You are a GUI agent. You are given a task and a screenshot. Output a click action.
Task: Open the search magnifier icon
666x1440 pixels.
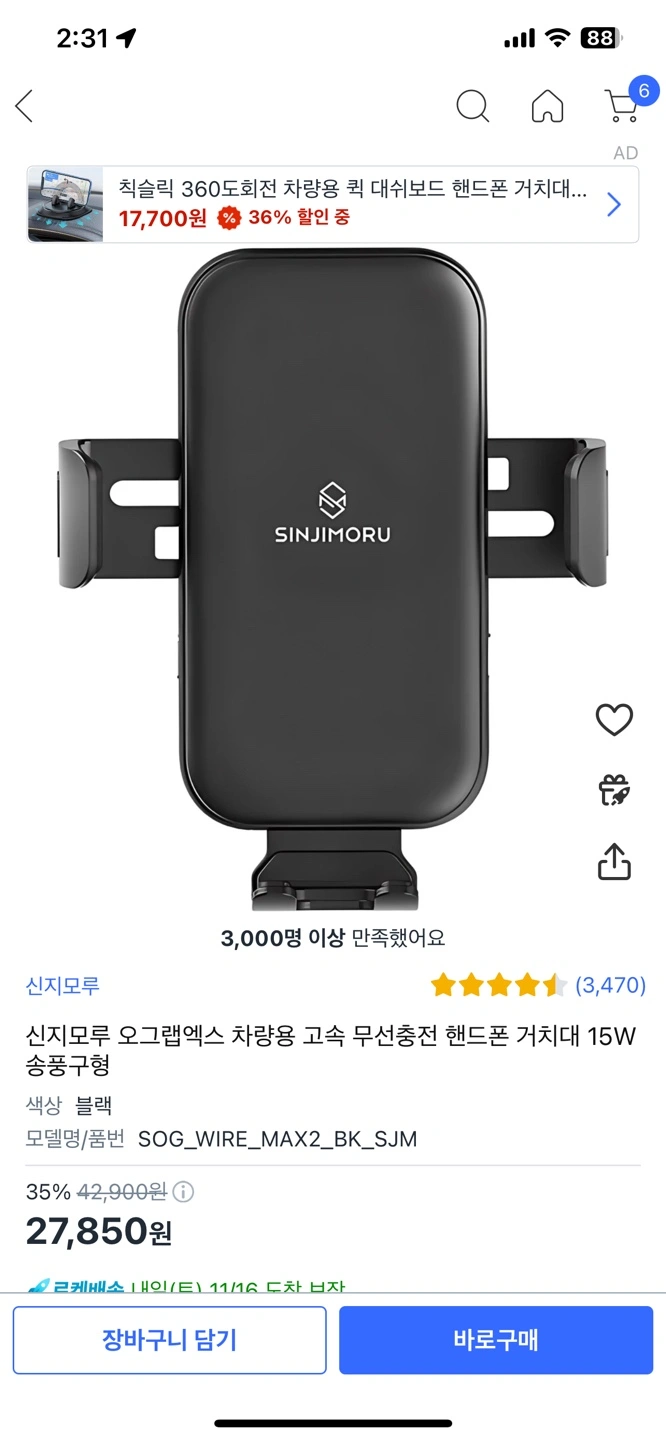[x=472, y=105]
